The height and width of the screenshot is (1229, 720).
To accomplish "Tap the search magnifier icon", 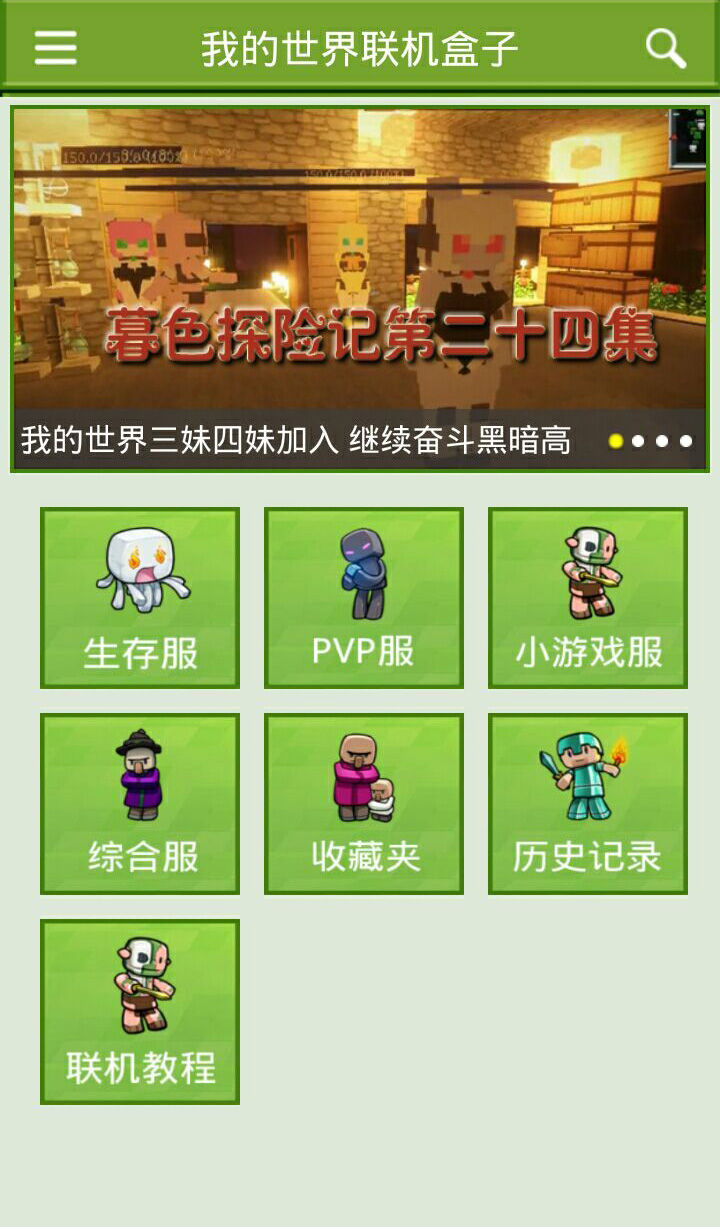I will coord(663,47).
